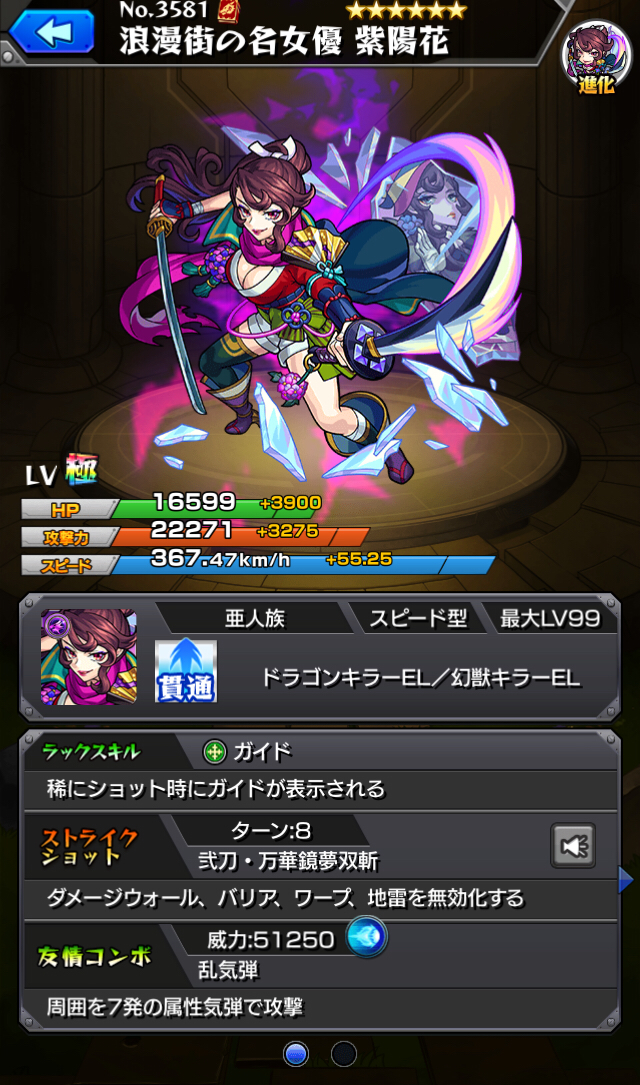640x1085 pixels.
Task: Tap the character portrait icon in stats panel
Action: pyautogui.click(x=89, y=657)
